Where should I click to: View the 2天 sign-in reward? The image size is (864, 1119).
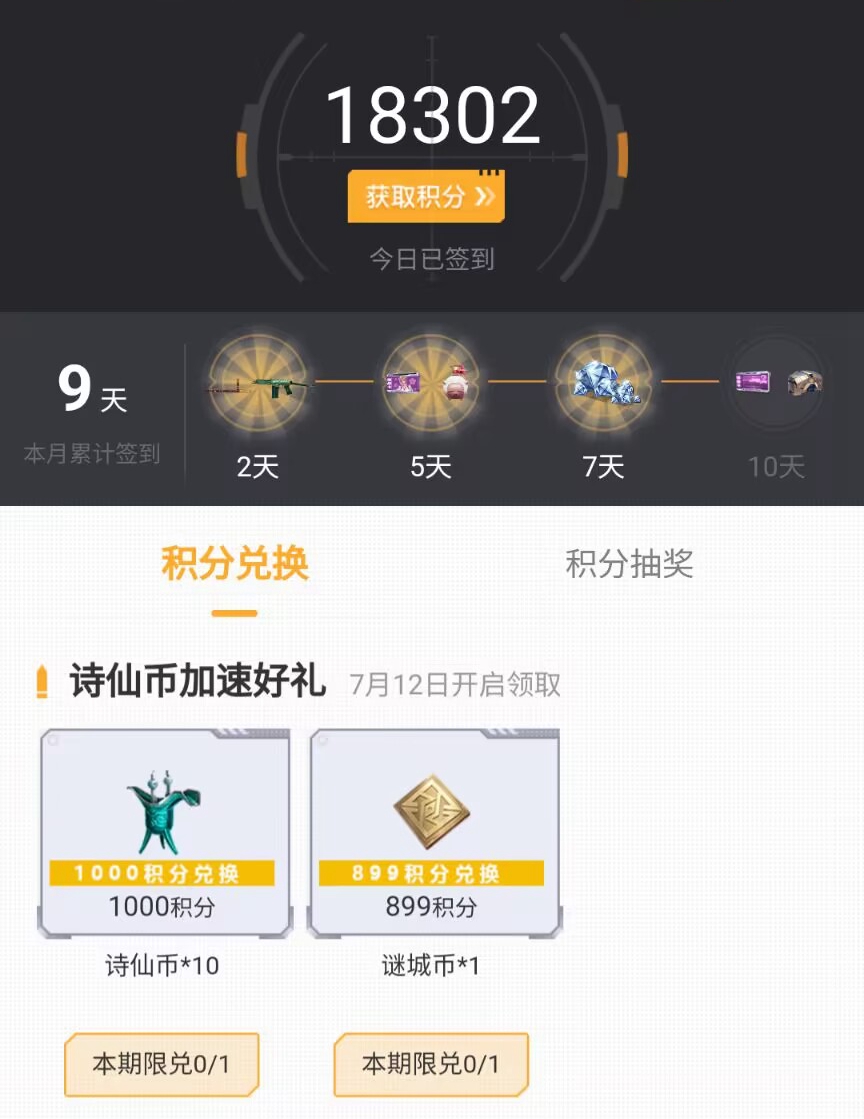(x=258, y=383)
